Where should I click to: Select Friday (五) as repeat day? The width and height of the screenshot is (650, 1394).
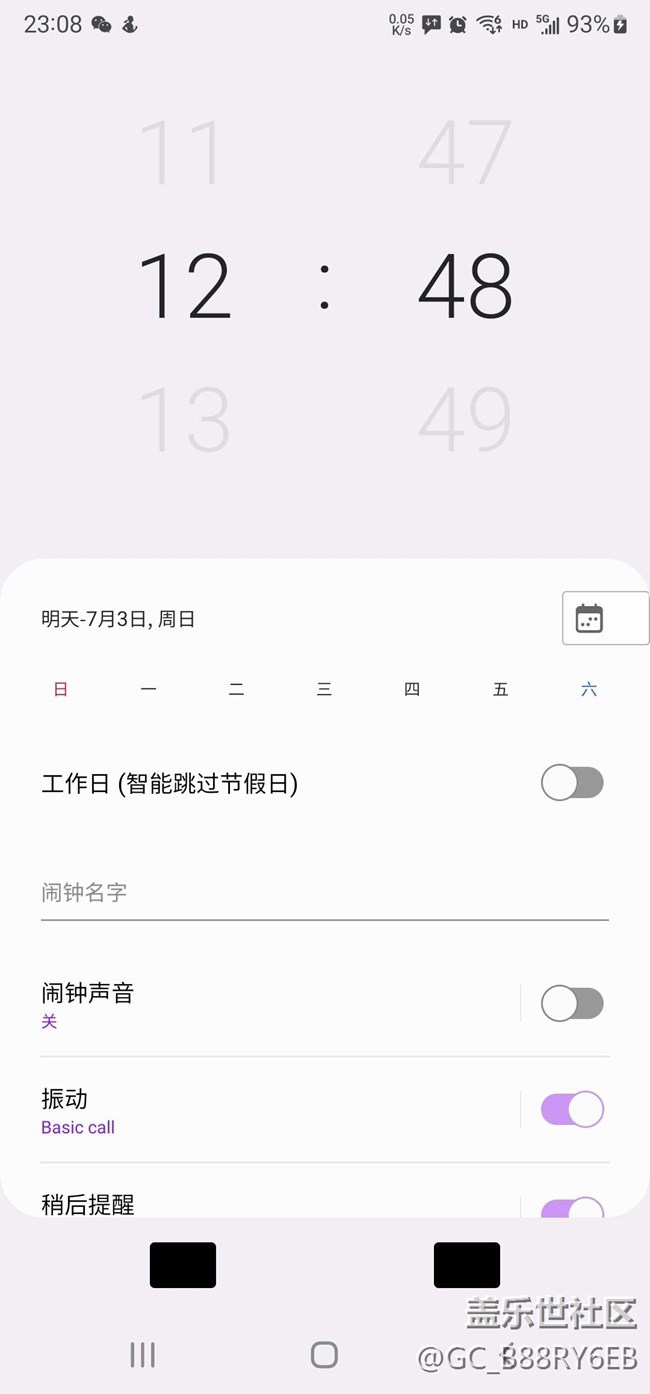500,689
